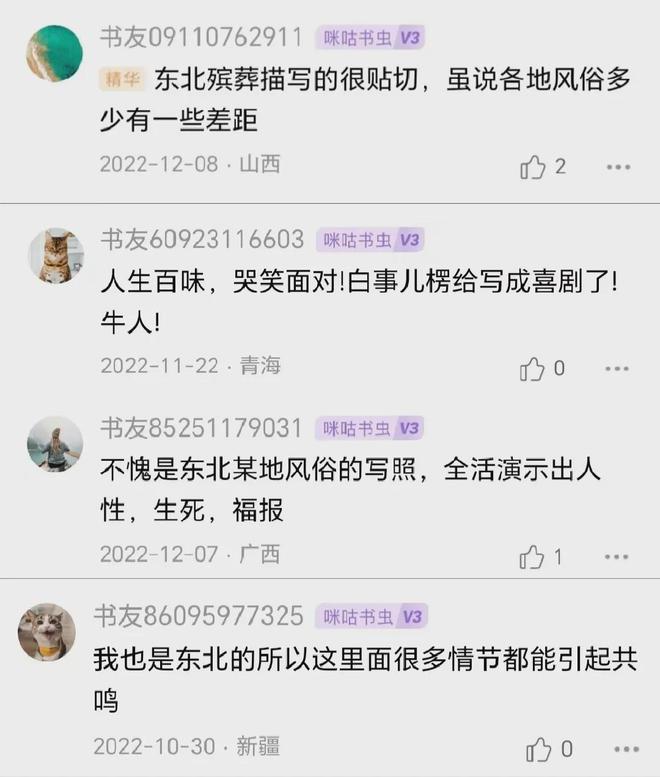
Task: Tap the 咪咕书虫 V3 badge beside 书友60923116603
Action: (371, 240)
